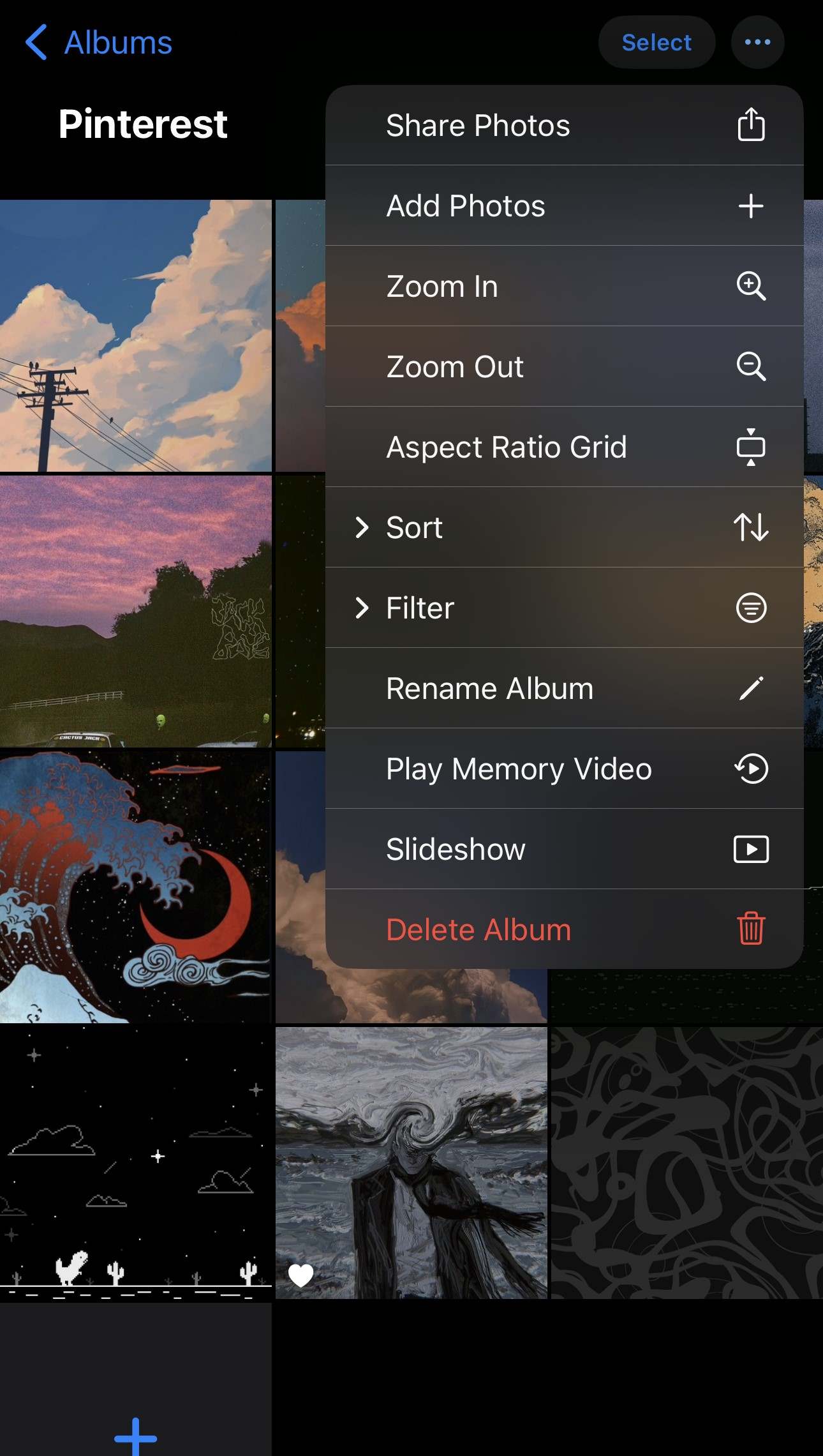Tap the Filter lines icon

[751, 608]
